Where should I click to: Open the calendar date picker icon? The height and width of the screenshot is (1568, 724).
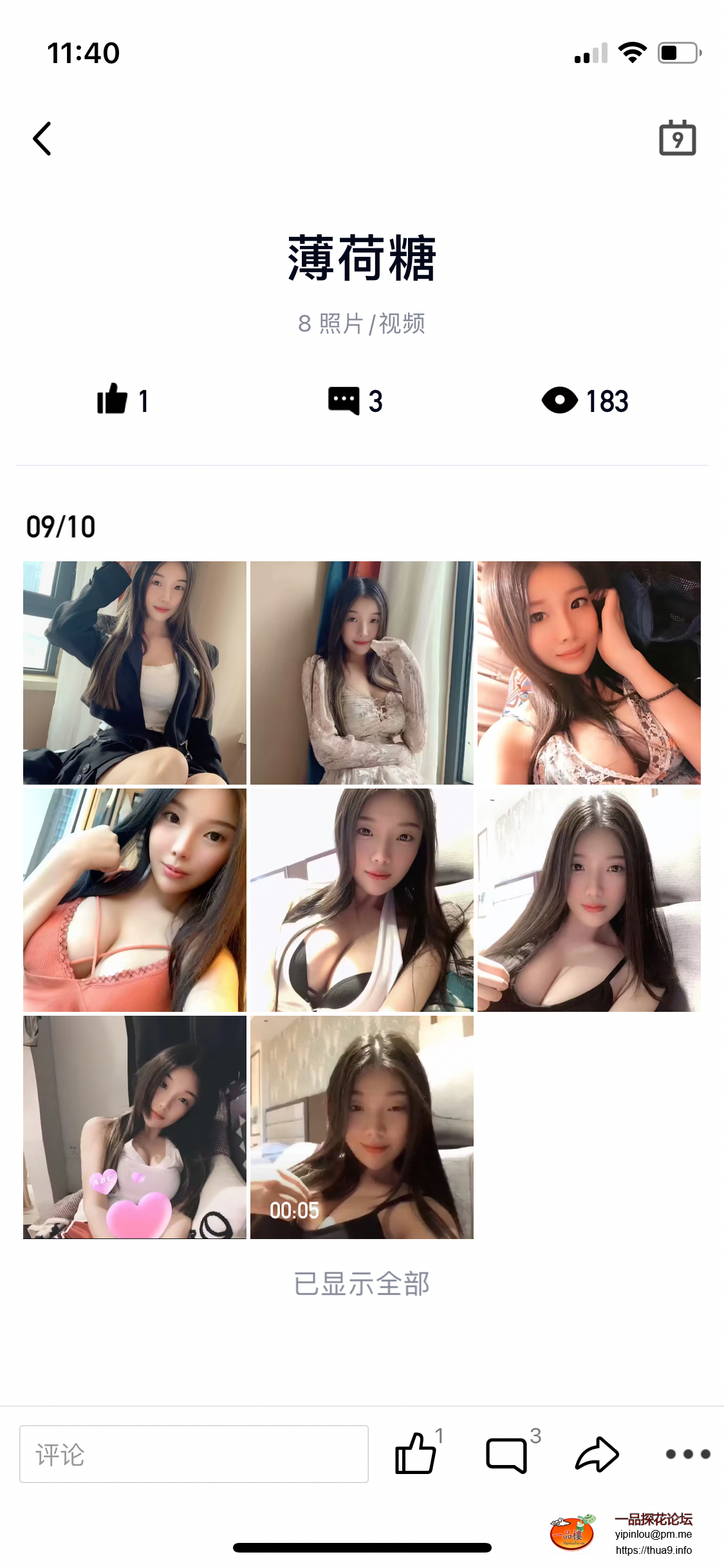(677, 137)
